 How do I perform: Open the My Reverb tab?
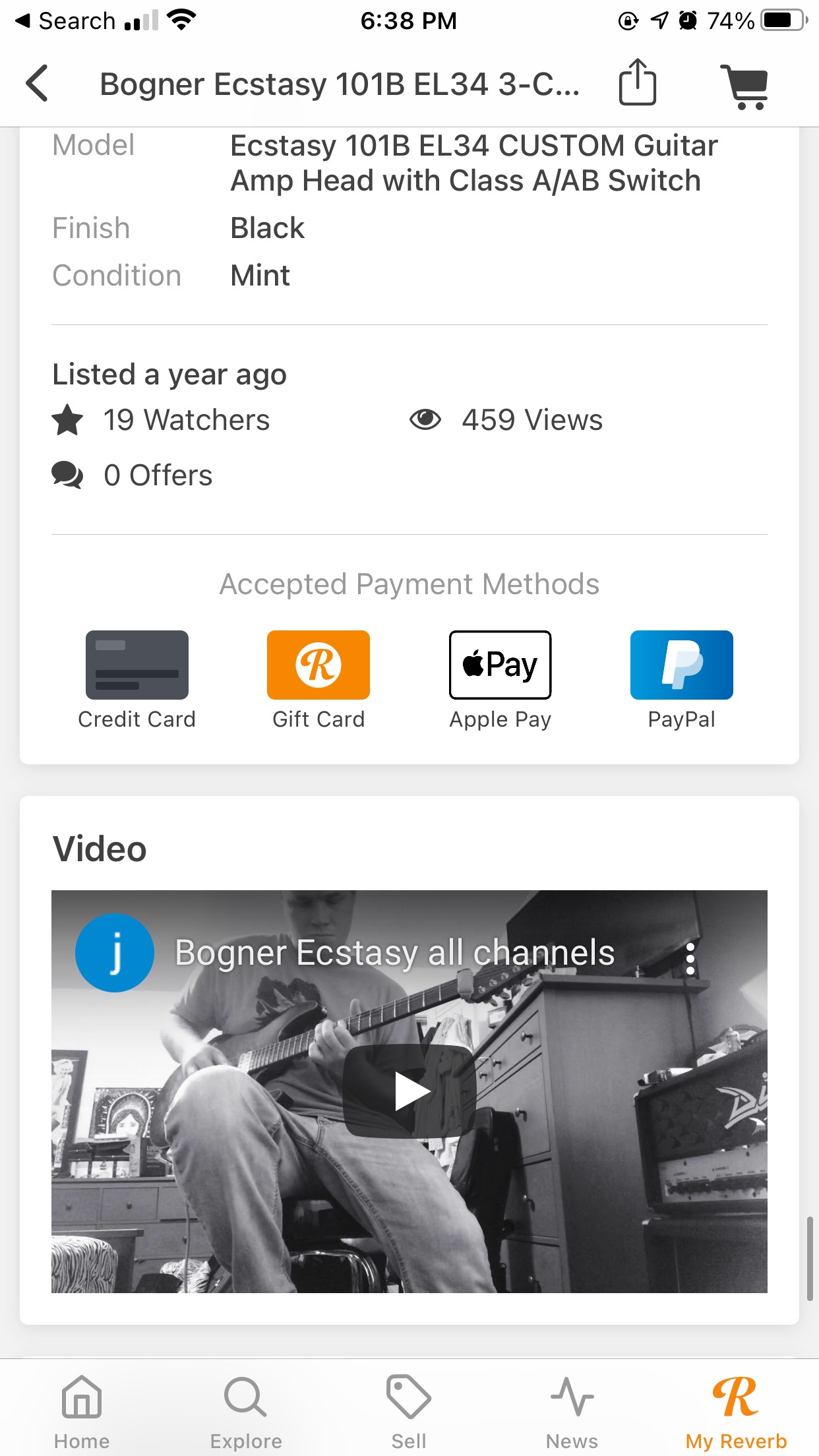tap(736, 1412)
